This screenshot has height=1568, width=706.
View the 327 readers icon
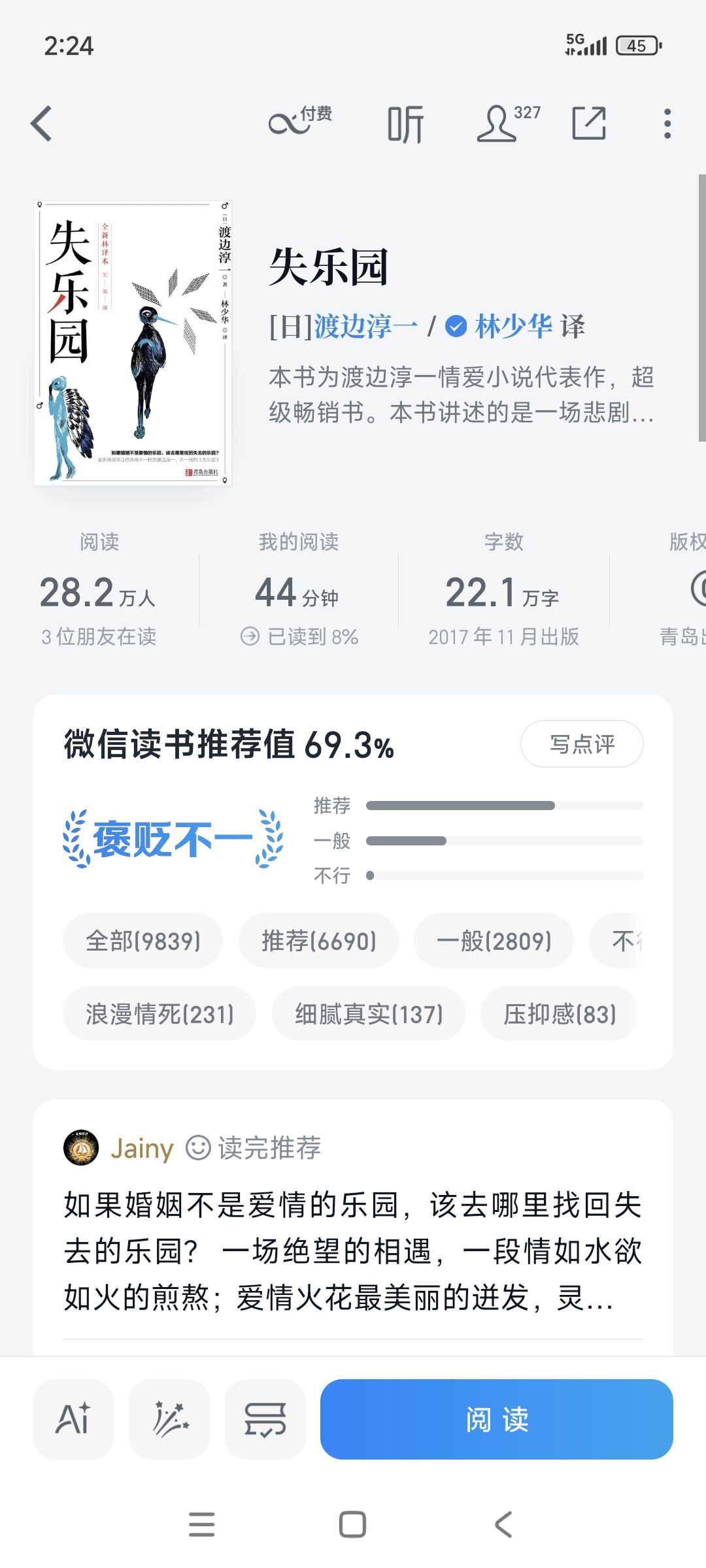[x=507, y=123]
